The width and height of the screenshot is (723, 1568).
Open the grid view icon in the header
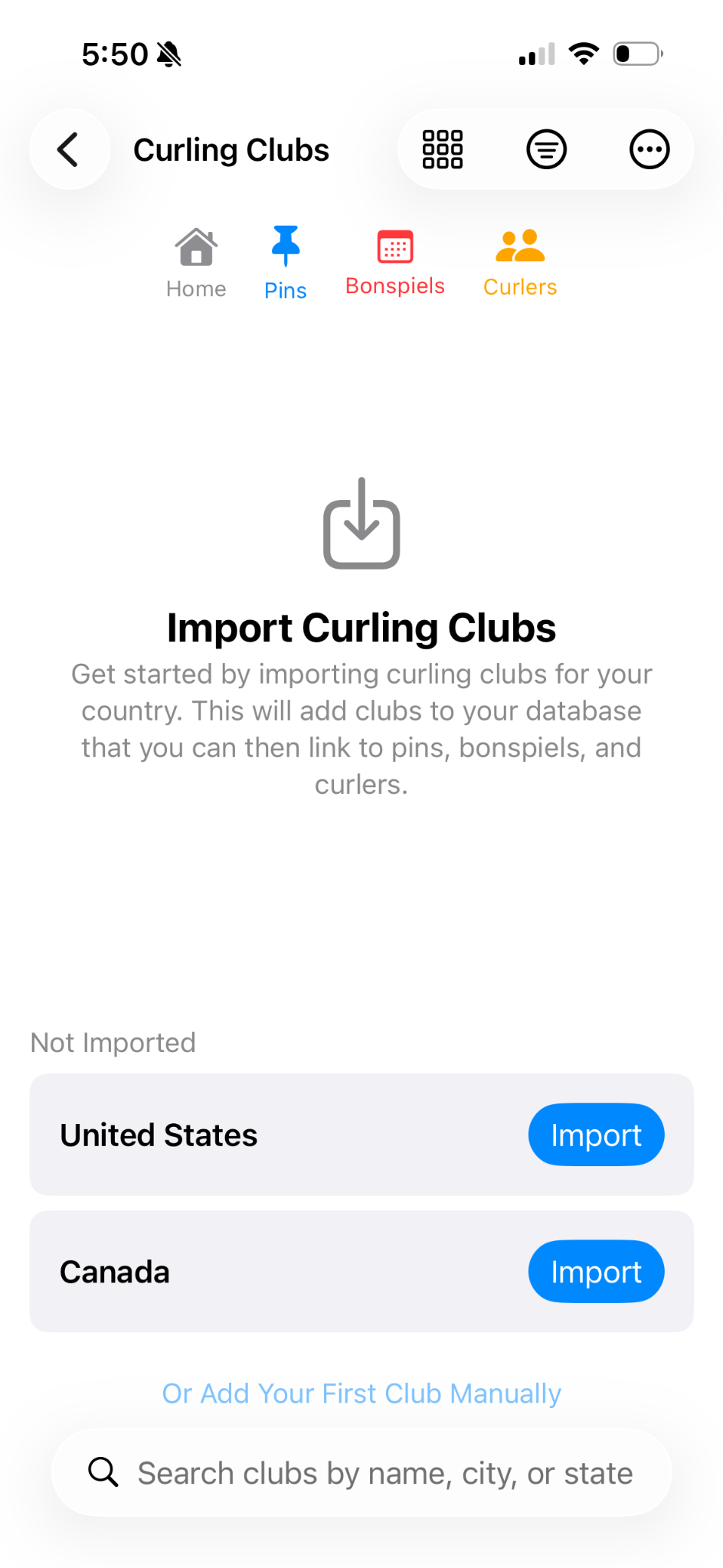442,149
